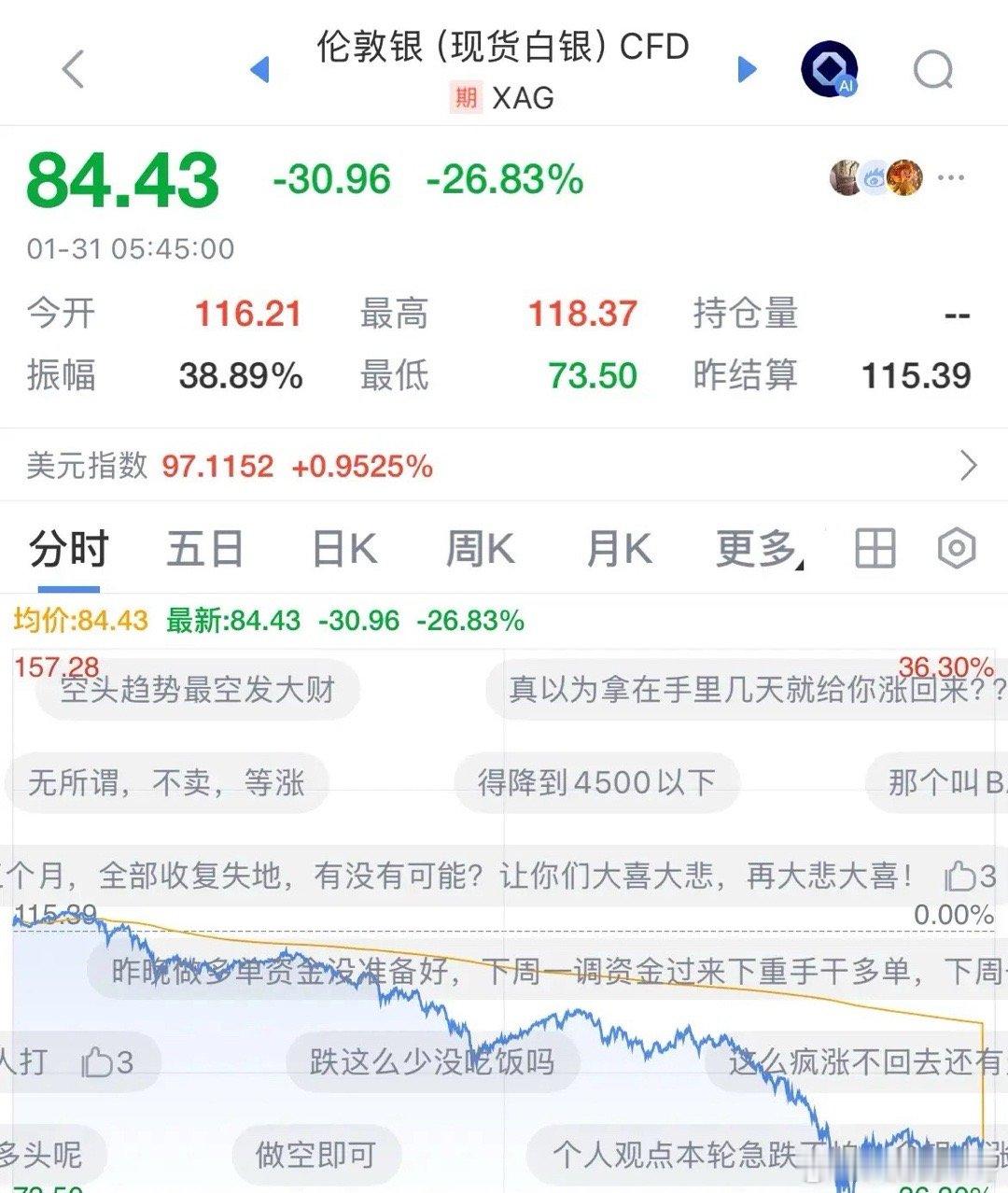Tap the comment bubble 做空即可
The image size is (1008, 1193).
(x=316, y=1155)
